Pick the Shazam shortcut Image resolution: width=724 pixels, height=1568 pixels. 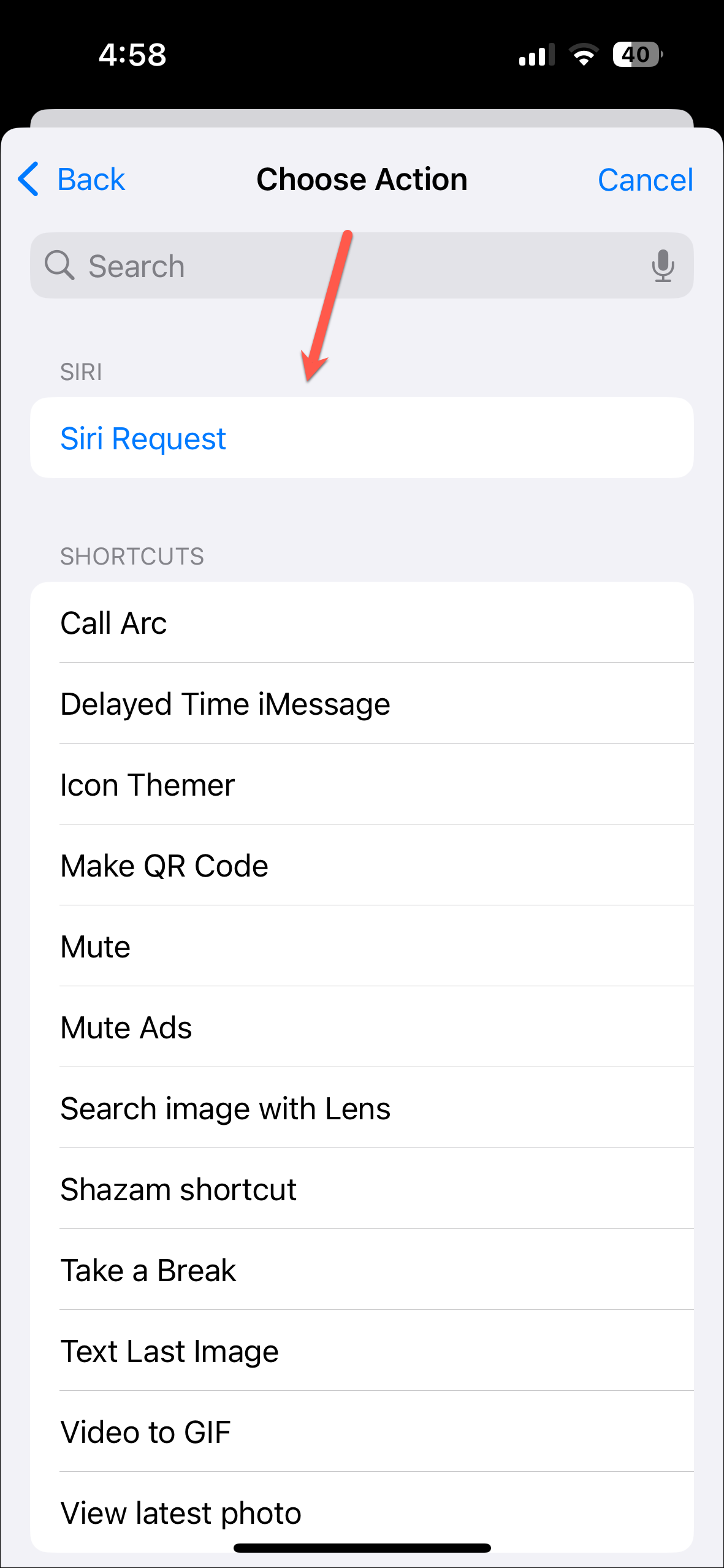click(362, 1189)
